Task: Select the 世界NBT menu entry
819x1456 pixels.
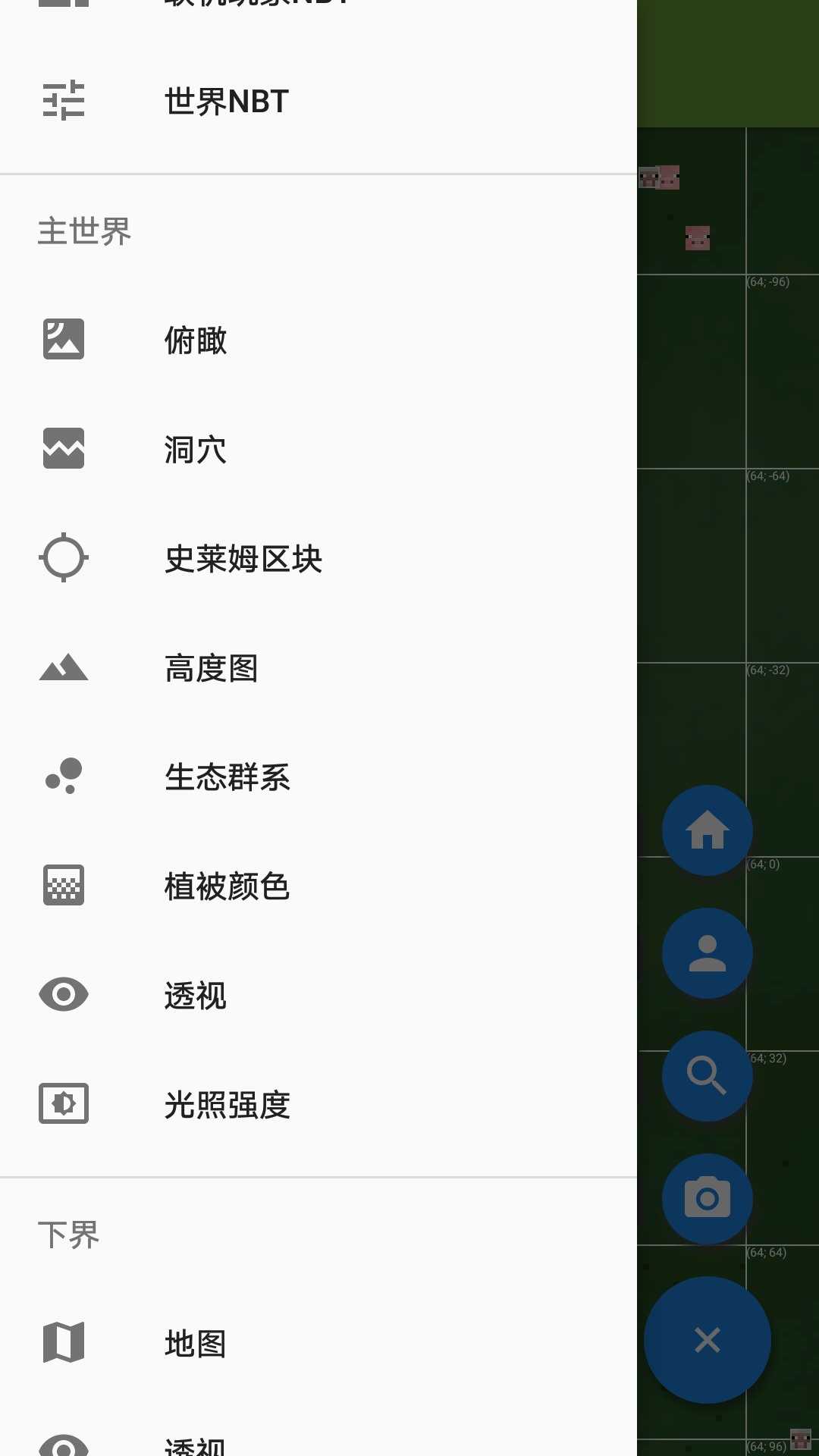Action: [x=226, y=101]
